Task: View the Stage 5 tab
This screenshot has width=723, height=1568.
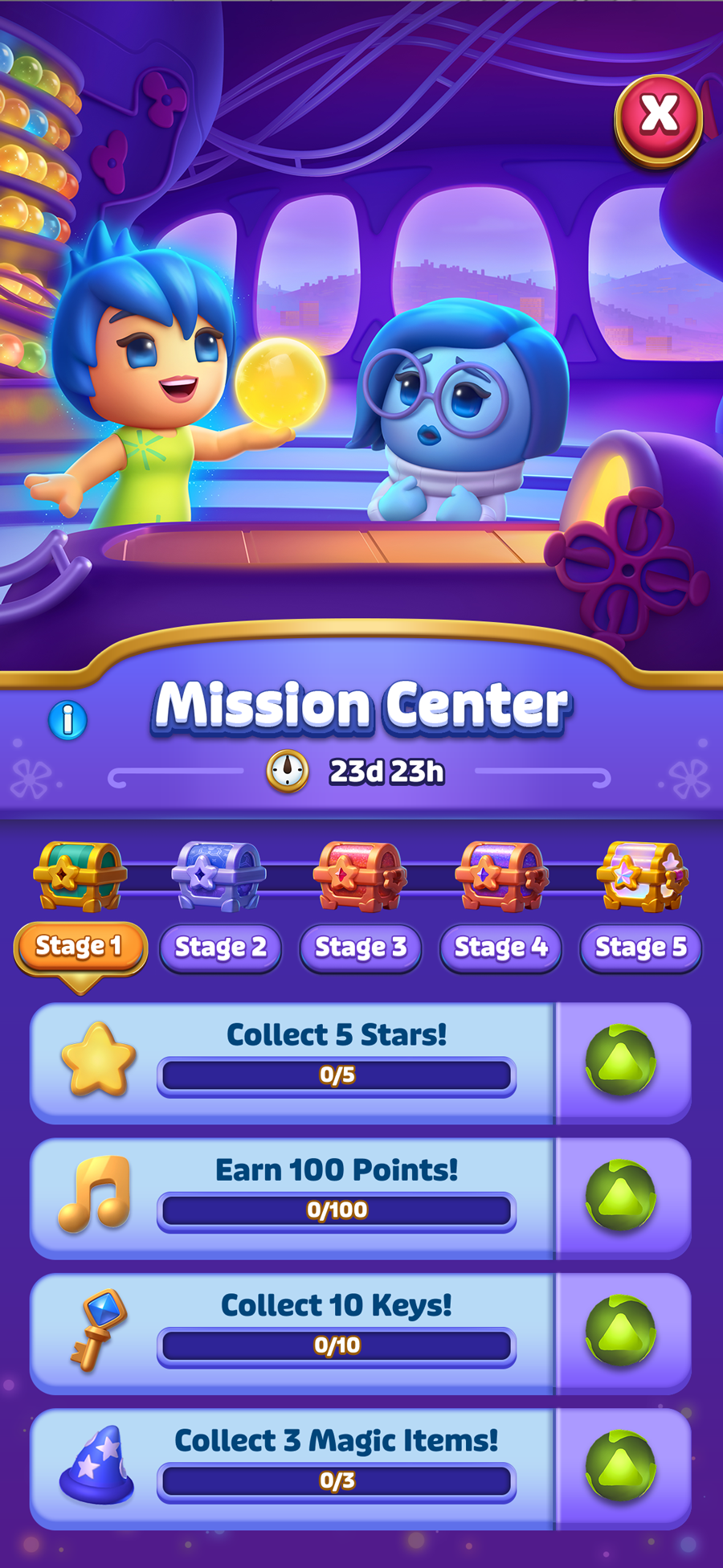Action: pos(640,948)
